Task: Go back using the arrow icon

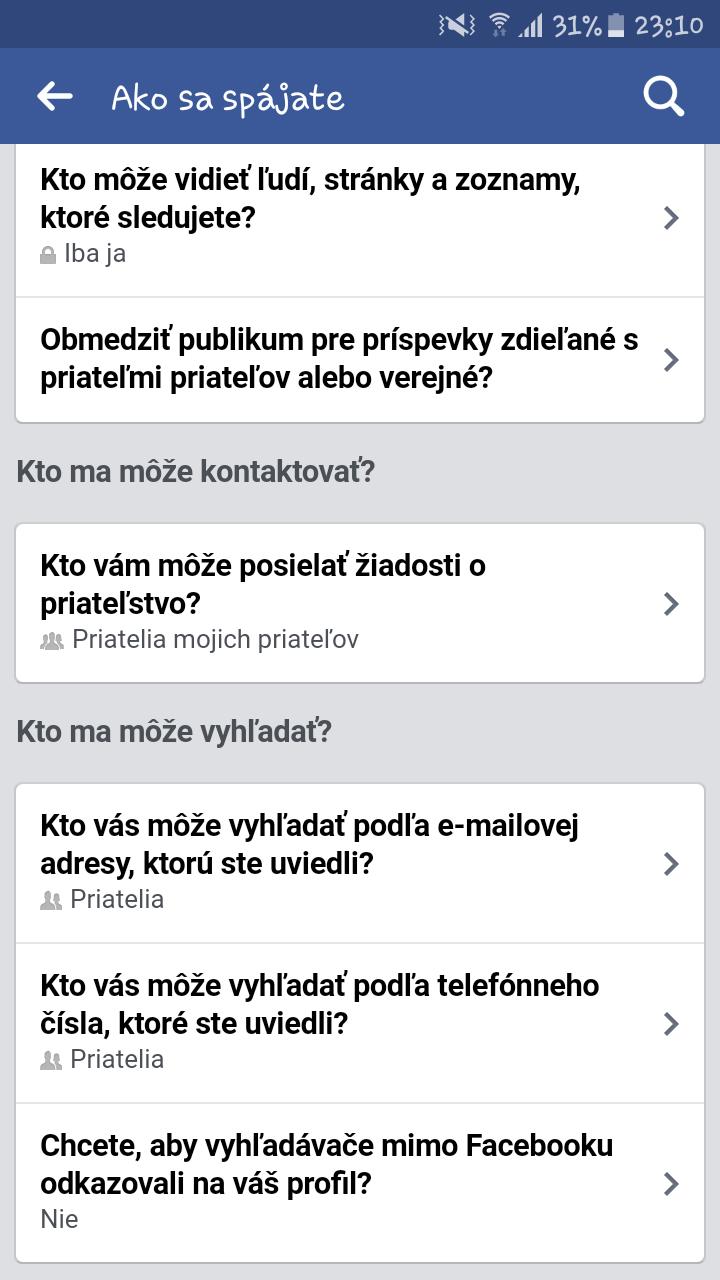Action: tap(55, 96)
